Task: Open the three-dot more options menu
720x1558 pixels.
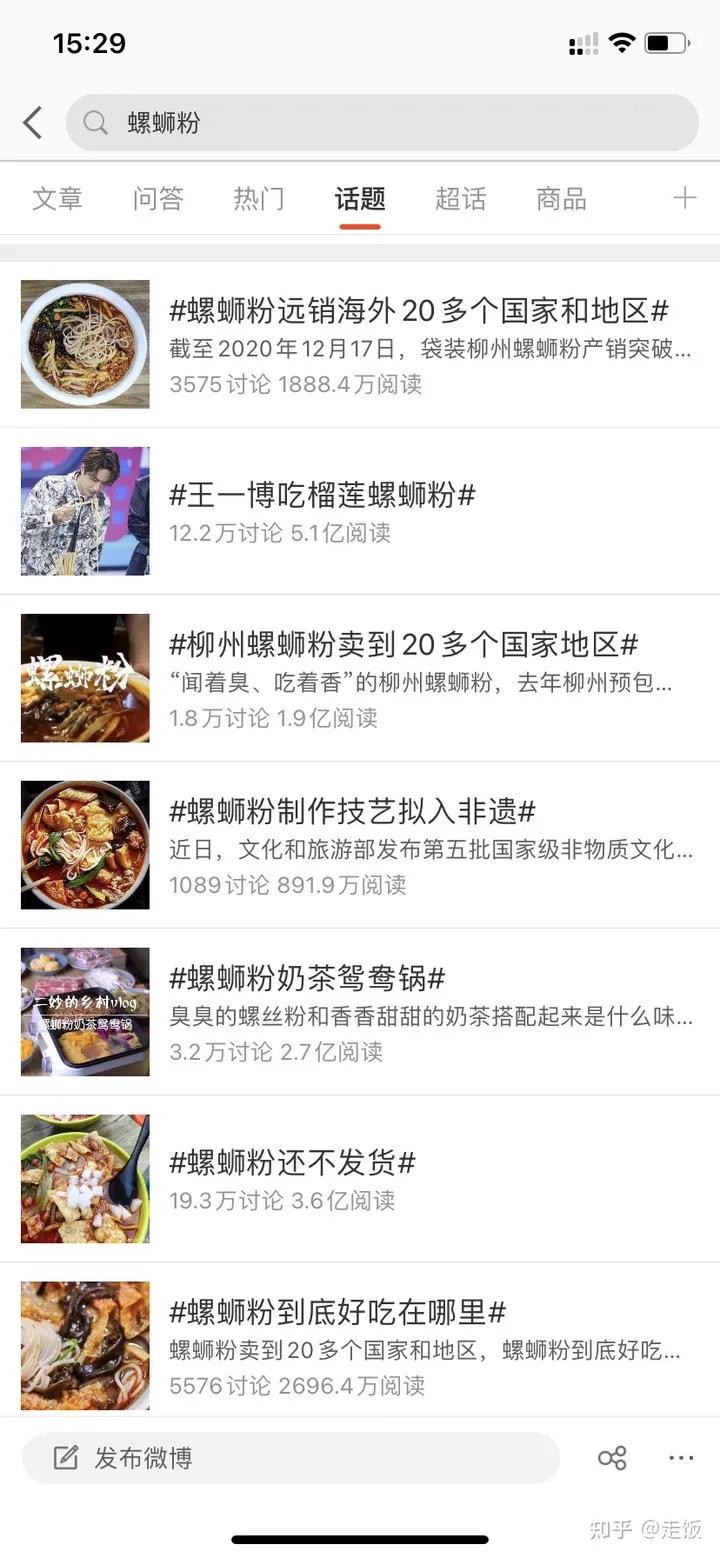Action: tap(681, 1458)
